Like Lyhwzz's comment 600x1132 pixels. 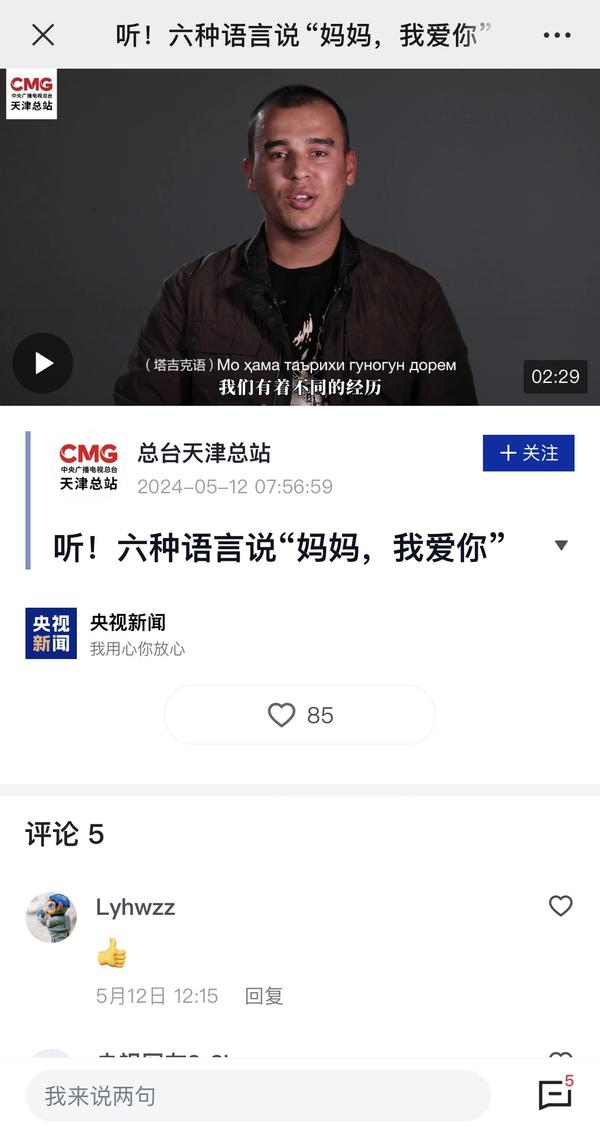(561, 906)
